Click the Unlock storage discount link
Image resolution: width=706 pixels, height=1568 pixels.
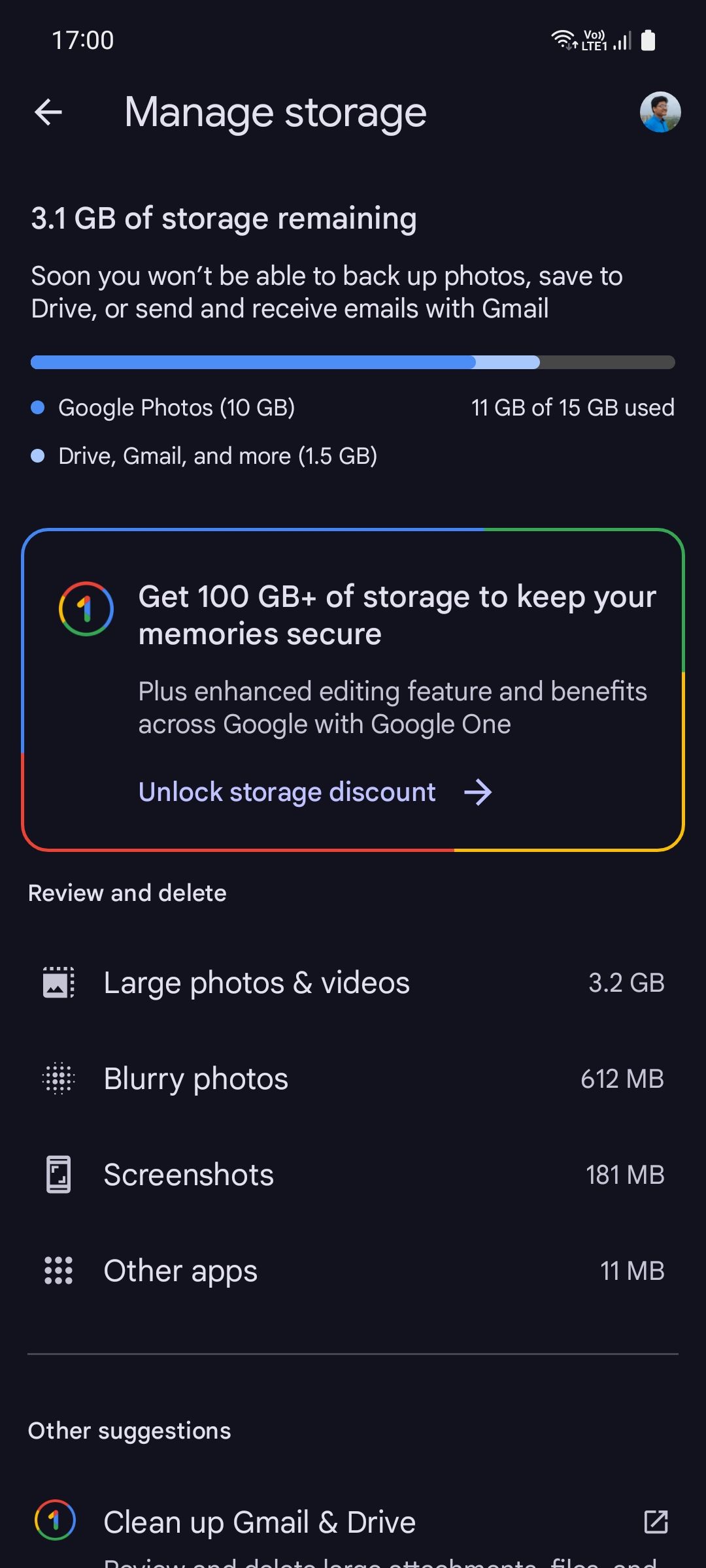click(x=287, y=792)
